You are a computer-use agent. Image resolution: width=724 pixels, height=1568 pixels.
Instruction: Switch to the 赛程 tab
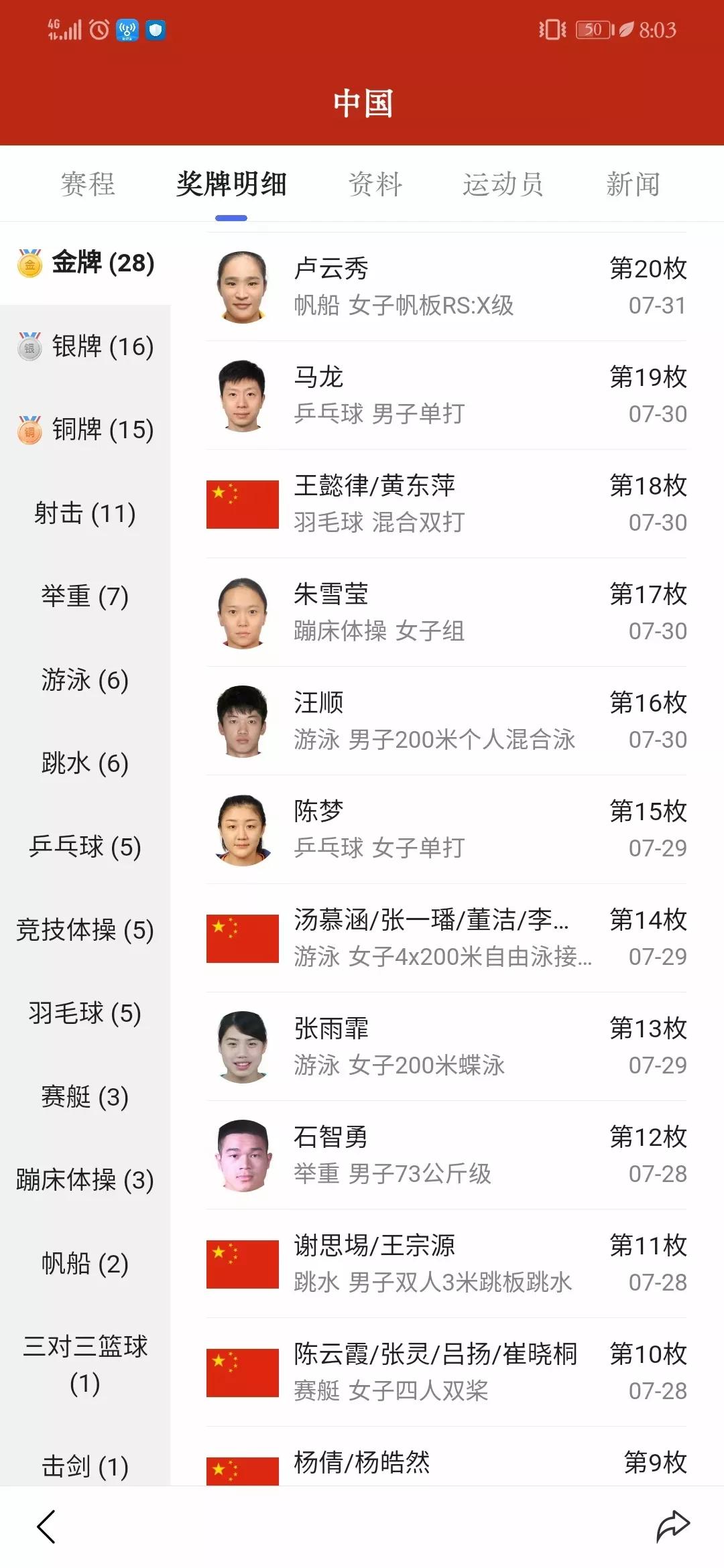click(x=86, y=184)
